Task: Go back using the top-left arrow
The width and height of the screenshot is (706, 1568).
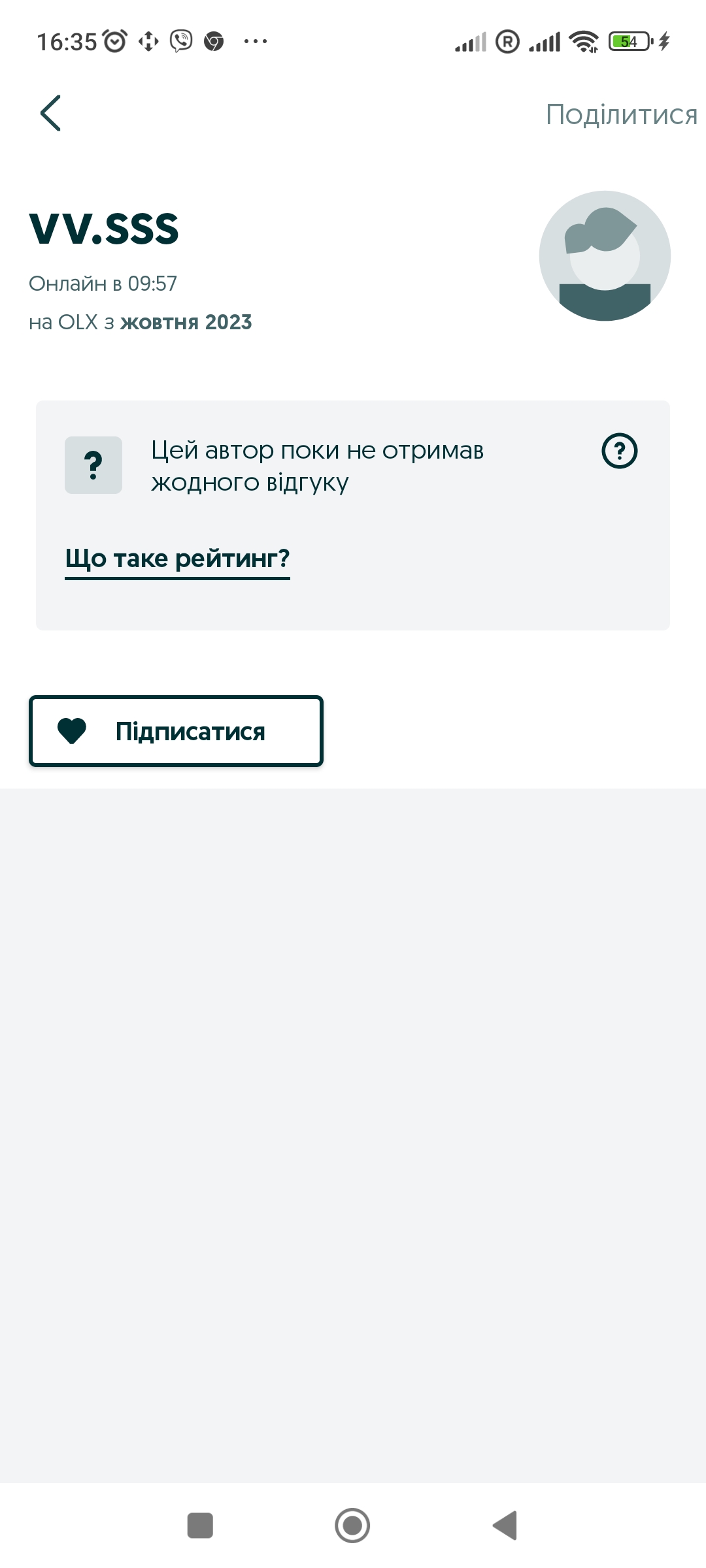Action: pyautogui.click(x=50, y=113)
